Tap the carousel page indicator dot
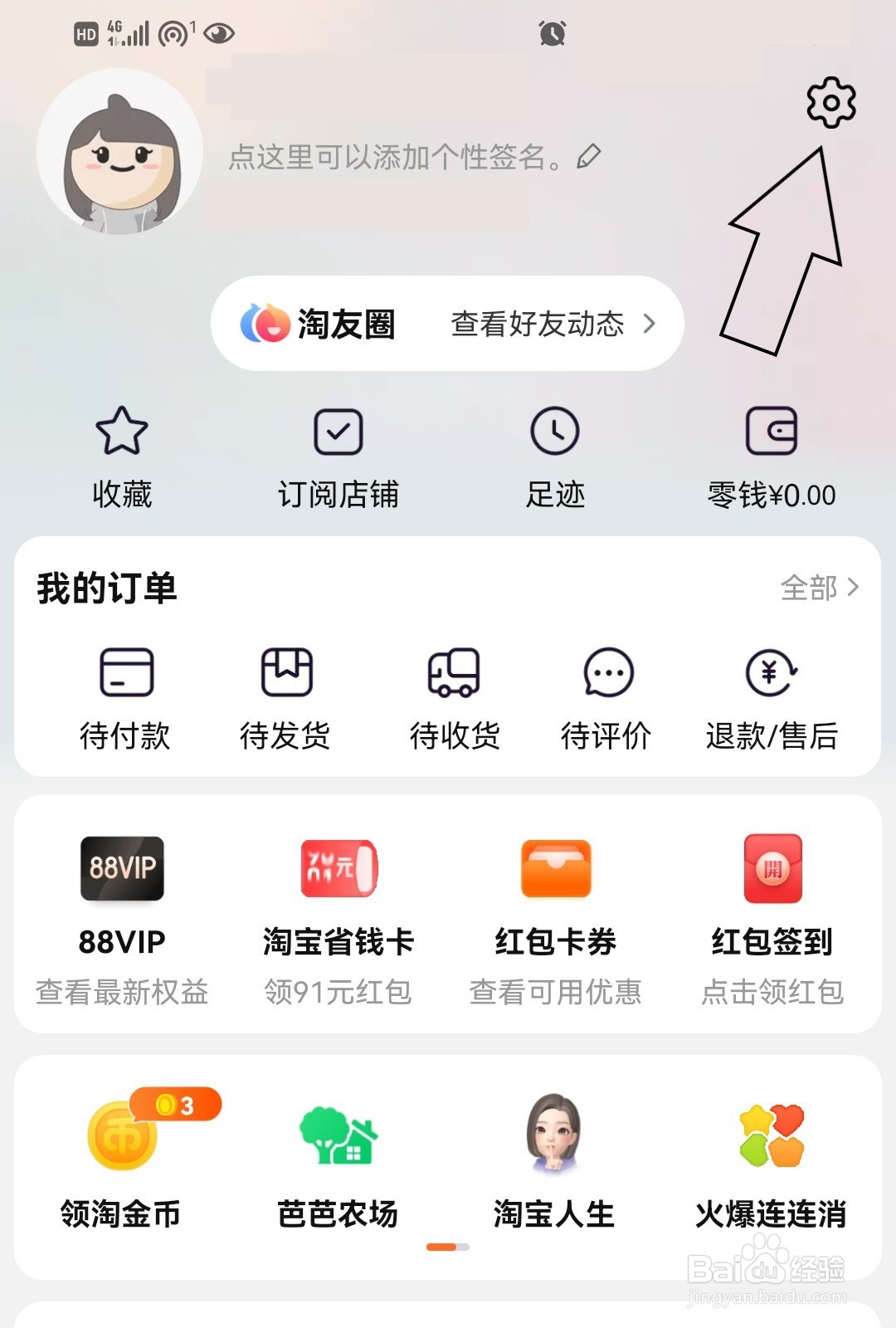 (x=448, y=1244)
